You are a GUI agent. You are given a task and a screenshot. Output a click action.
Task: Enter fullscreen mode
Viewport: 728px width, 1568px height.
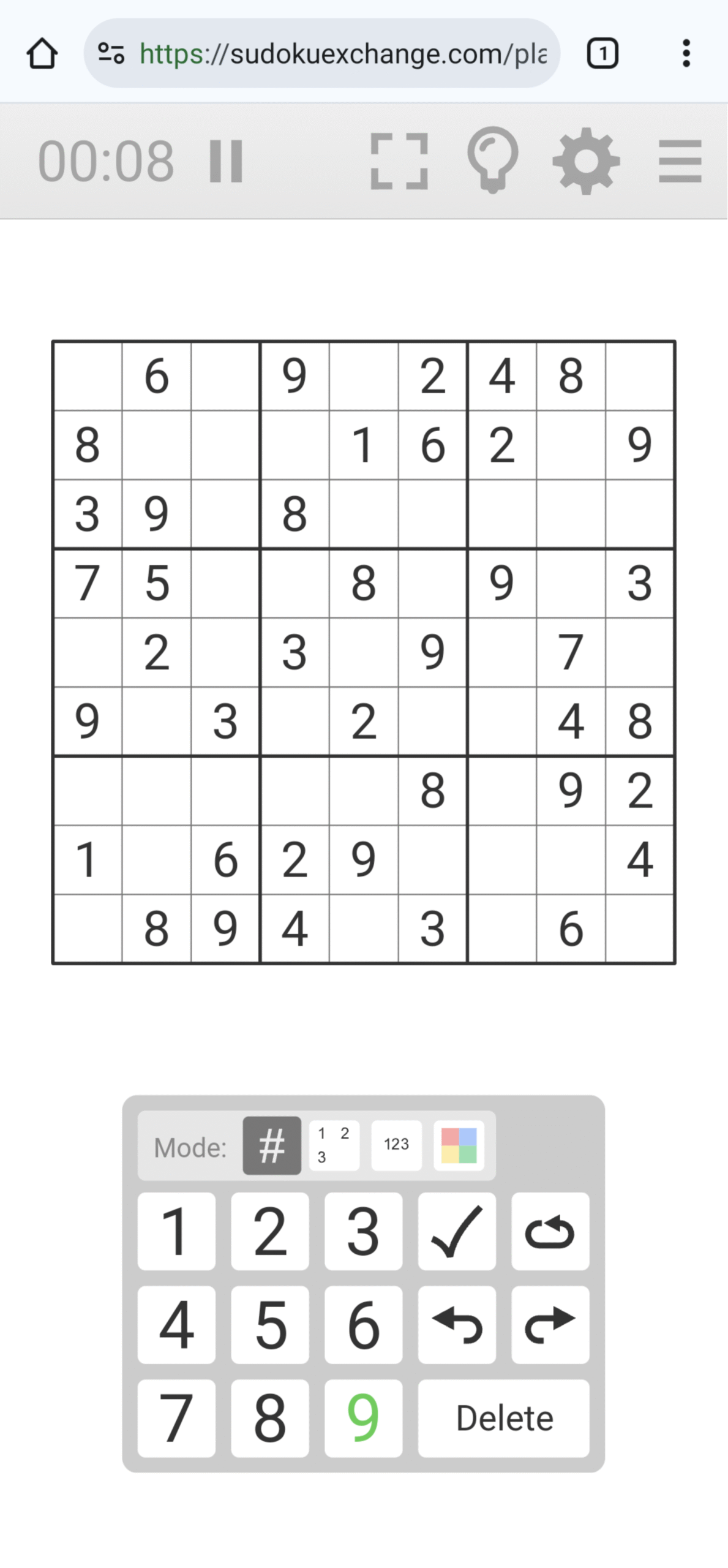tap(399, 161)
